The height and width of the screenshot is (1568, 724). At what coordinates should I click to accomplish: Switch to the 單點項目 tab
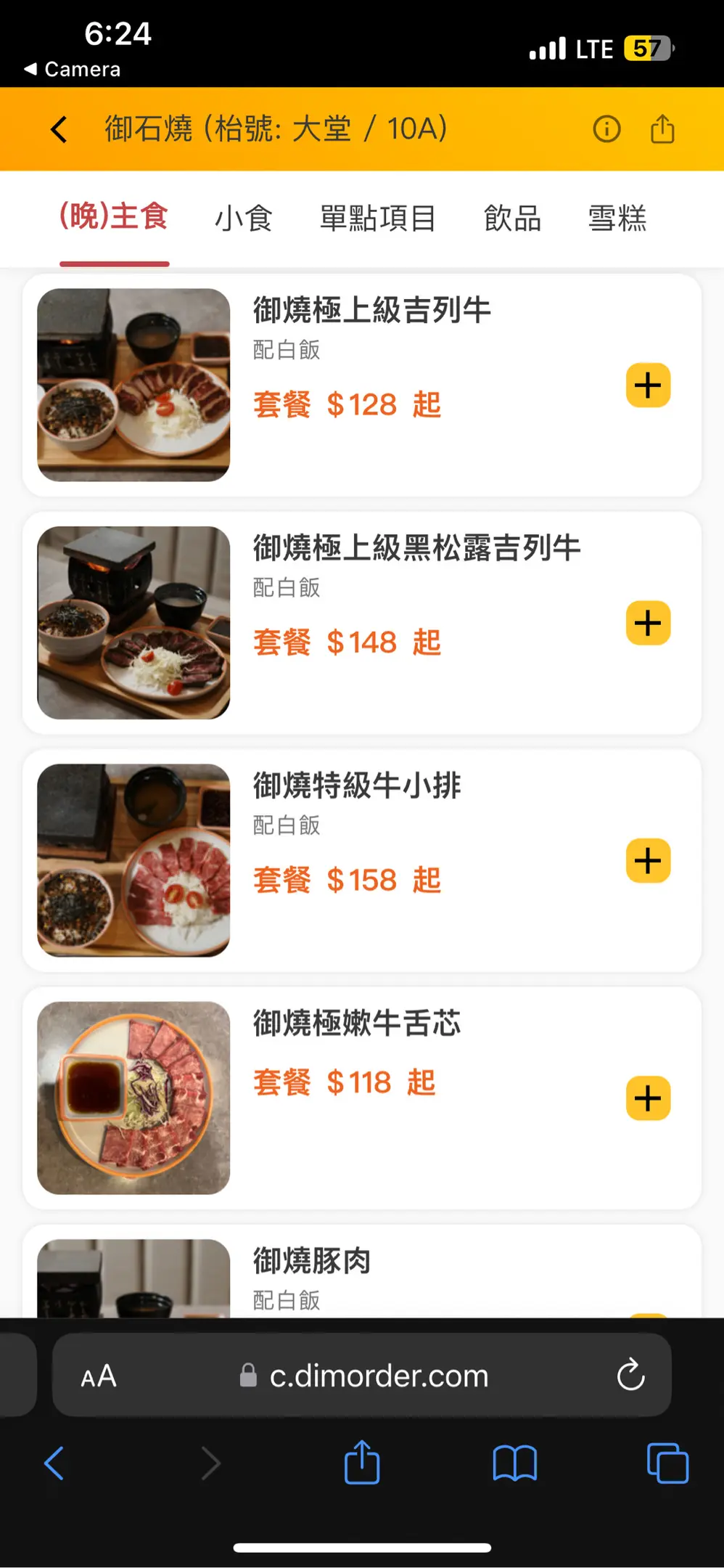tap(378, 218)
